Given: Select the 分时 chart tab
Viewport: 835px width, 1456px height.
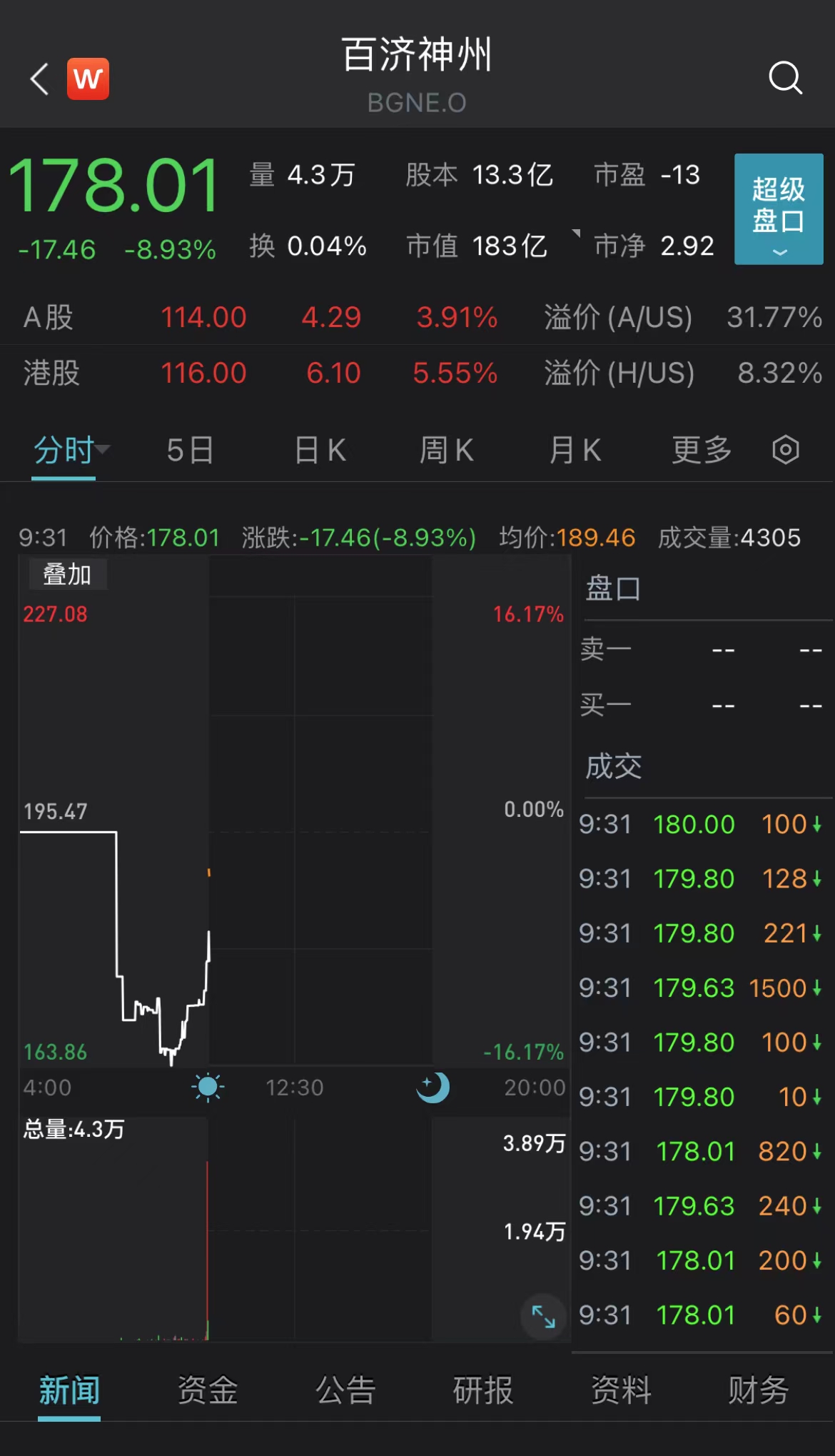Looking at the screenshot, I should click(64, 451).
